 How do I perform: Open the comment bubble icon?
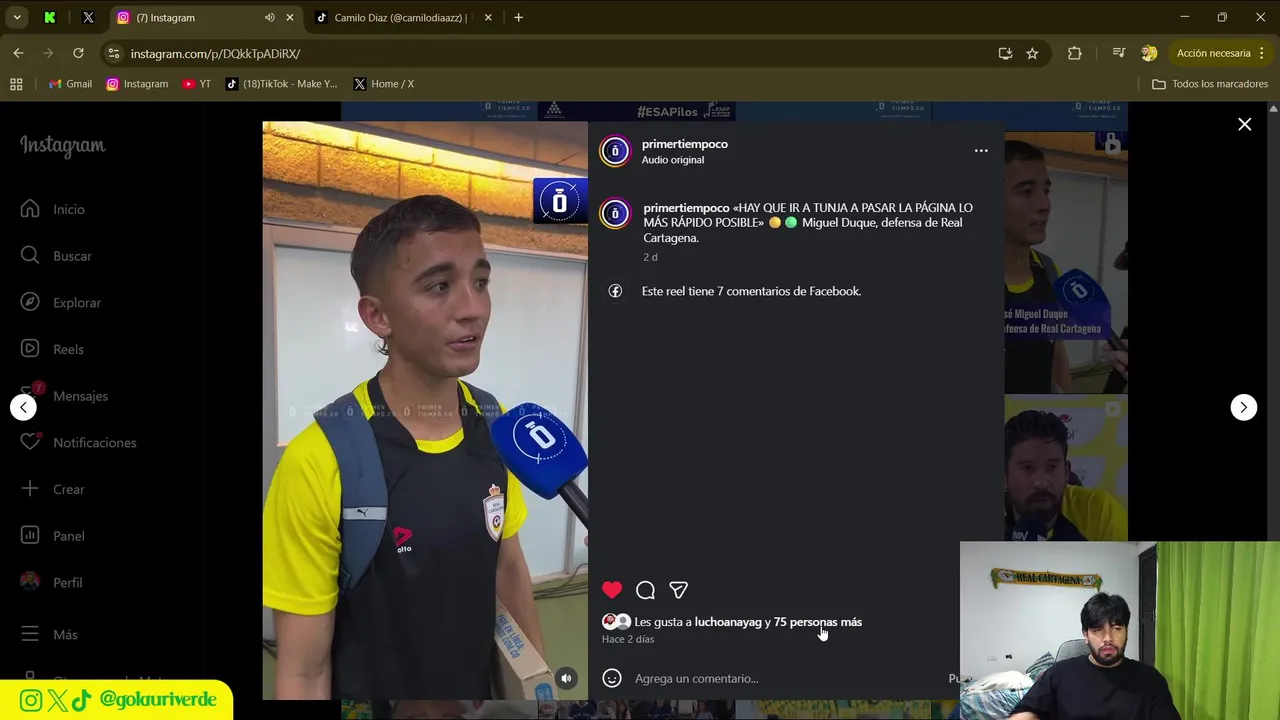click(x=645, y=590)
